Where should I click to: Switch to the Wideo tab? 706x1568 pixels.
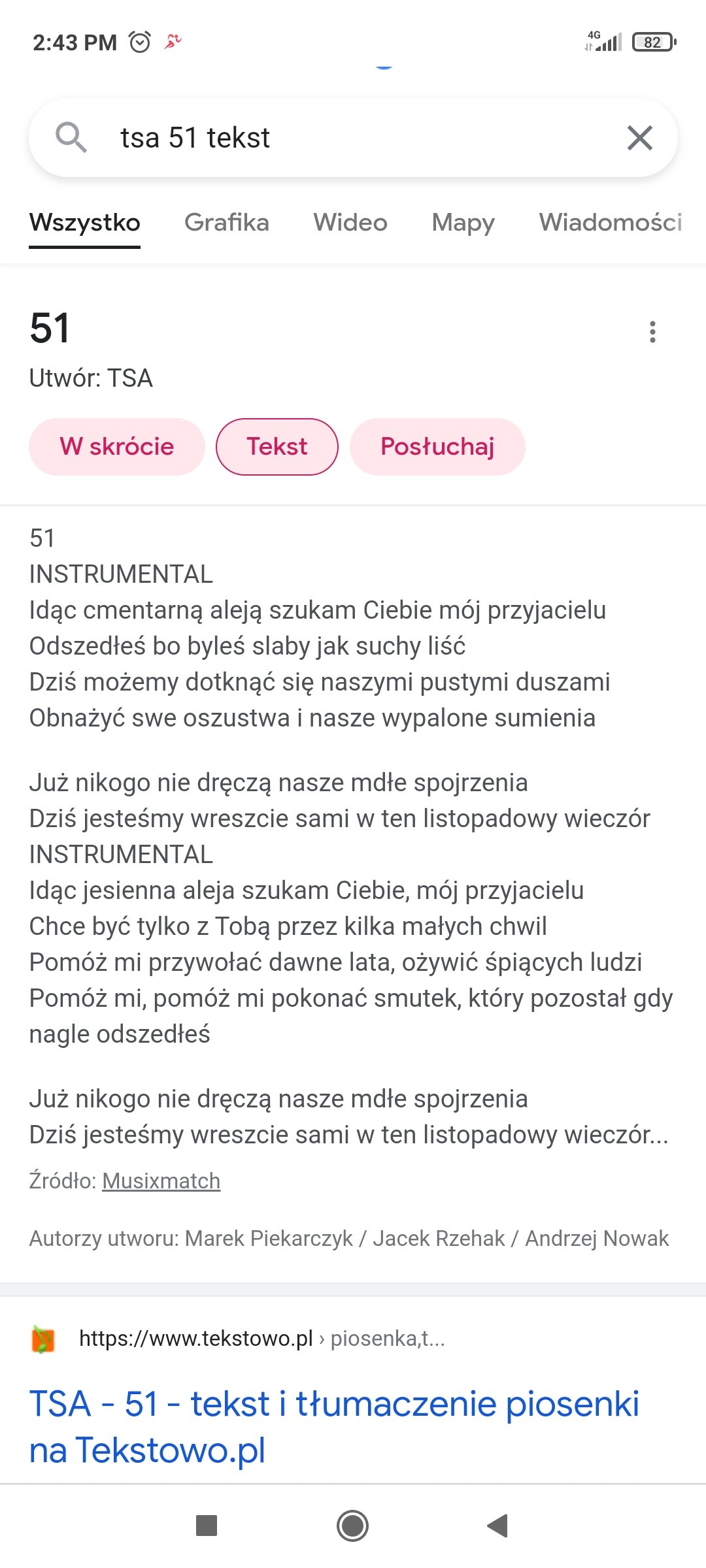click(x=350, y=223)
